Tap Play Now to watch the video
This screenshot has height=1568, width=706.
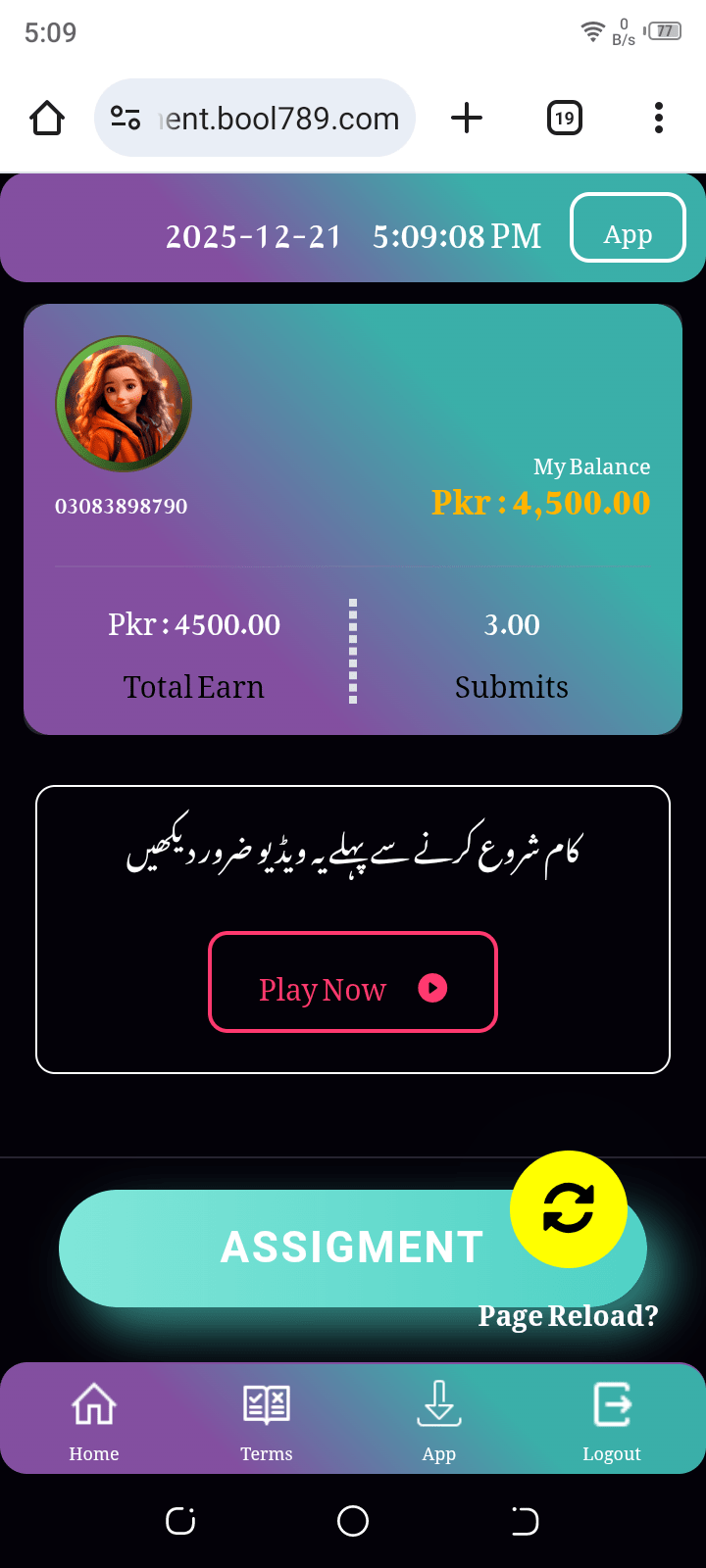(353, 982)
